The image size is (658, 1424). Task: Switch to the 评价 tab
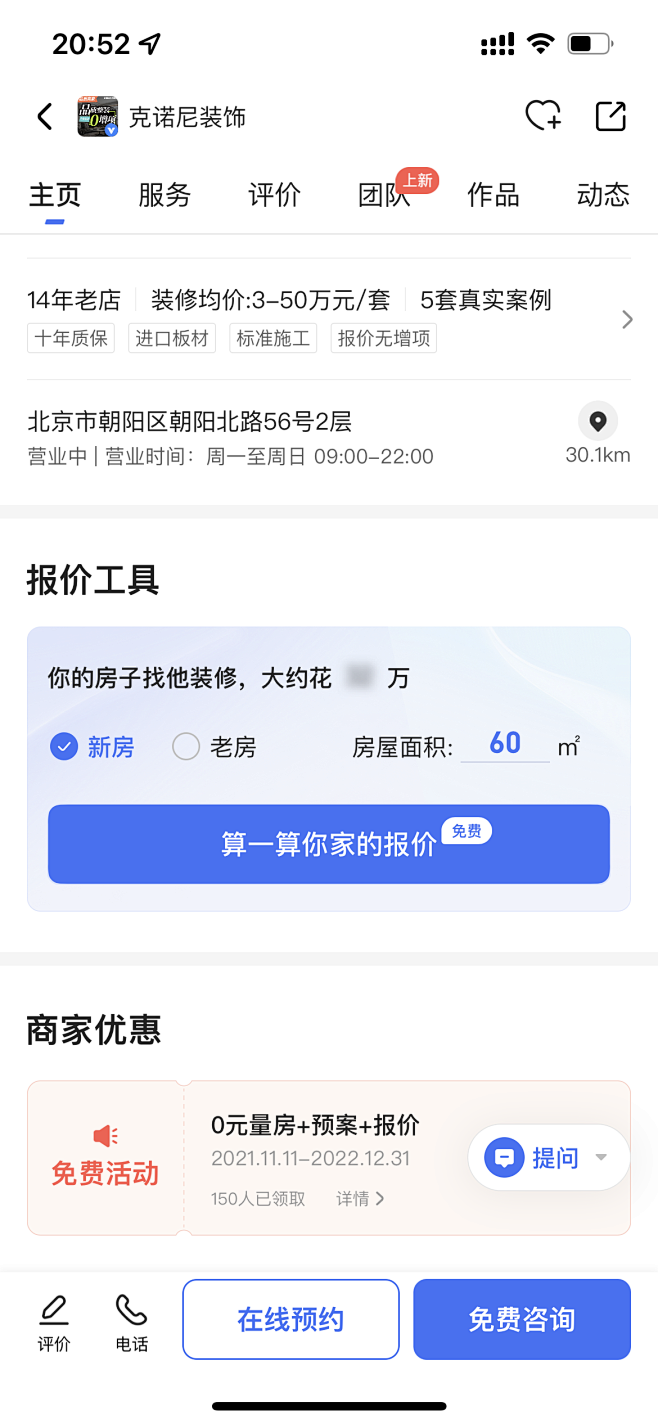point(274,194)
